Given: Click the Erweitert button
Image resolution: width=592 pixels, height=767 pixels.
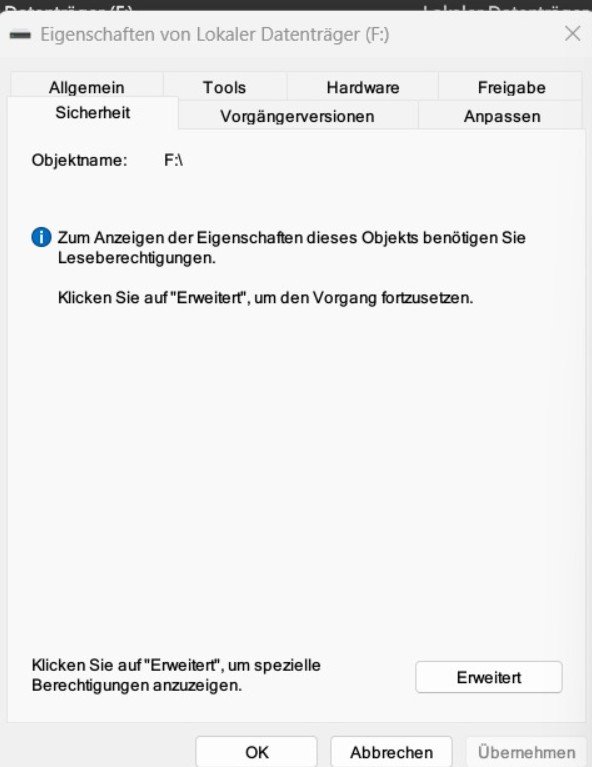Looking at the screenshot, I should 489,677.
